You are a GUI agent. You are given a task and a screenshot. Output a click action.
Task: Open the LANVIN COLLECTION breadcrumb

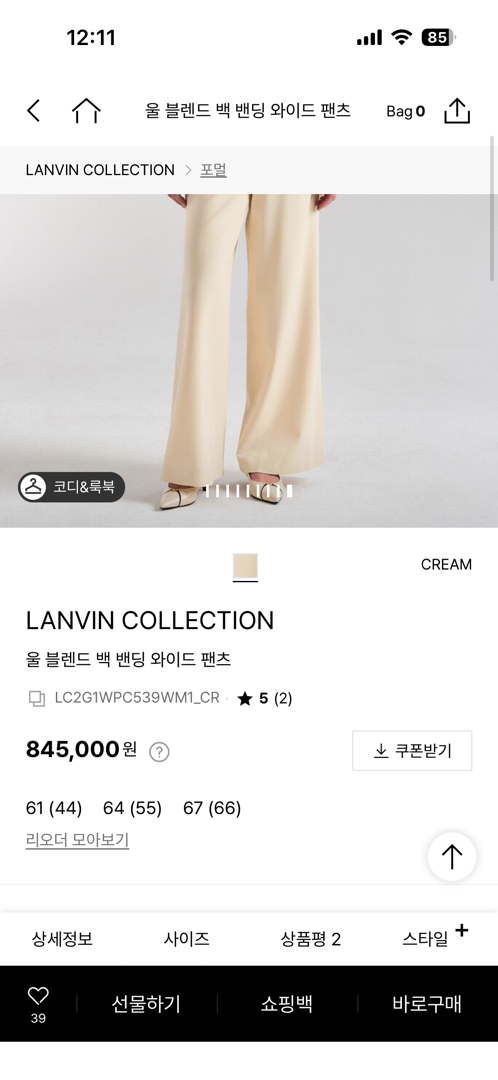(100, 170)
